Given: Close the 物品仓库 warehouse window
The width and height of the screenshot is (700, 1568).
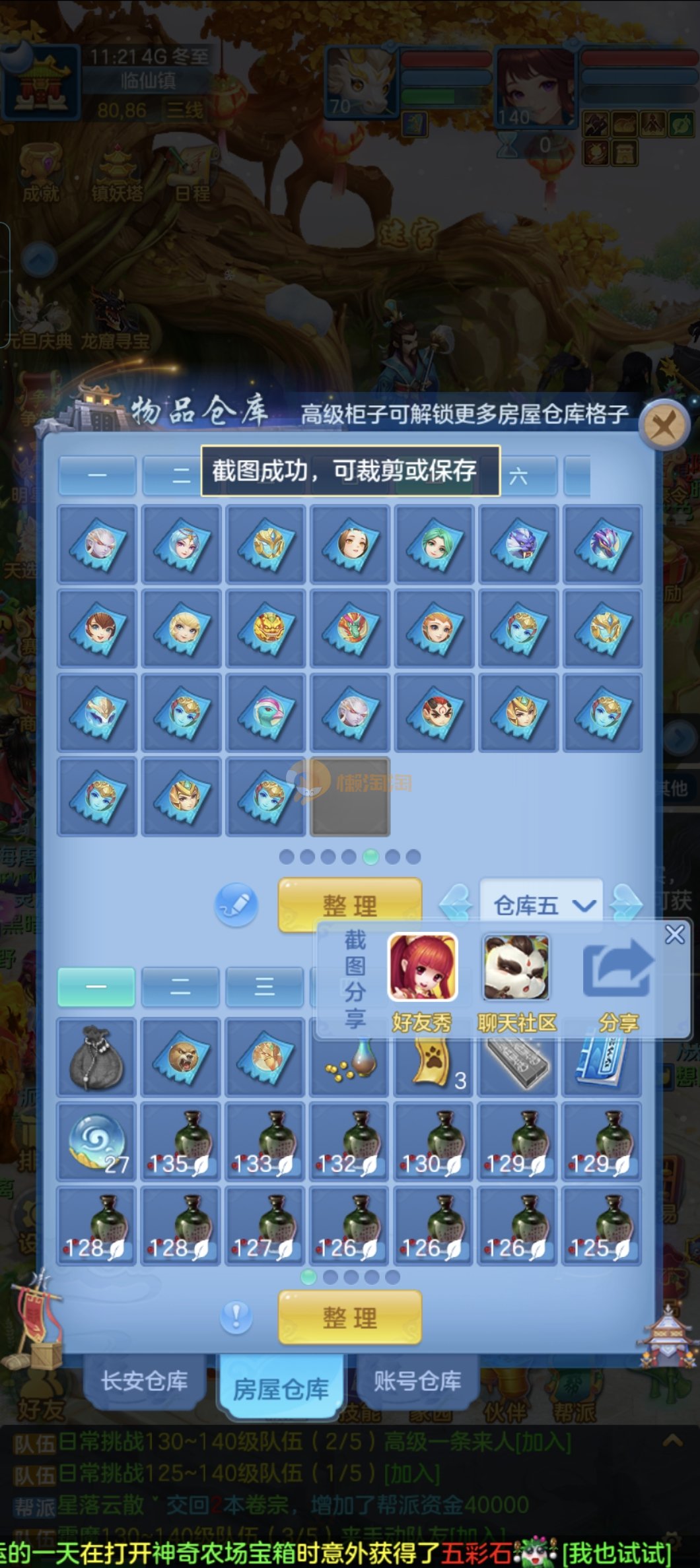Looking at the screenshot, I should (x=664, y=426).
